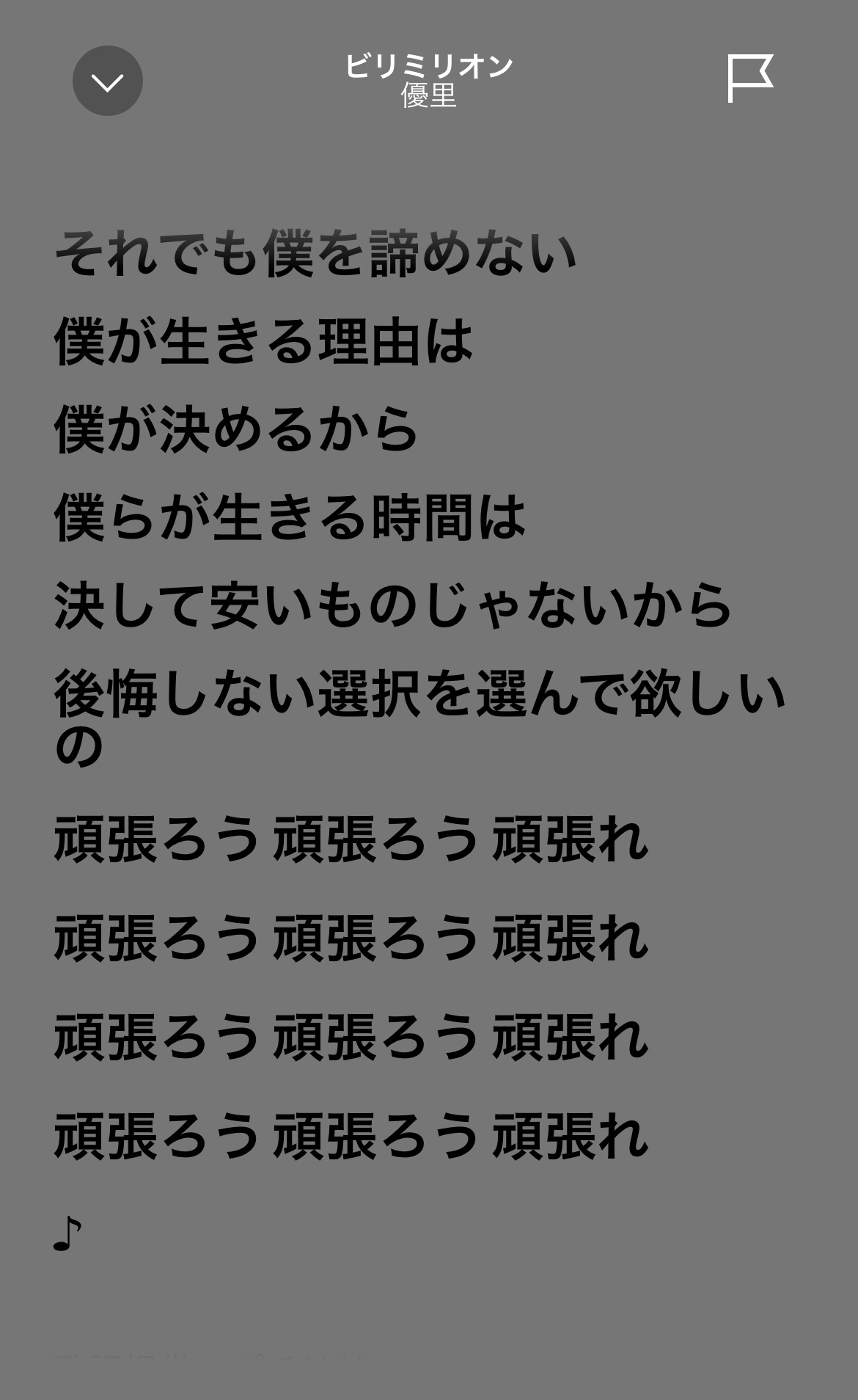
Task: Collapse the lyrics view with the down chevron
Action: tap(108, 81)
